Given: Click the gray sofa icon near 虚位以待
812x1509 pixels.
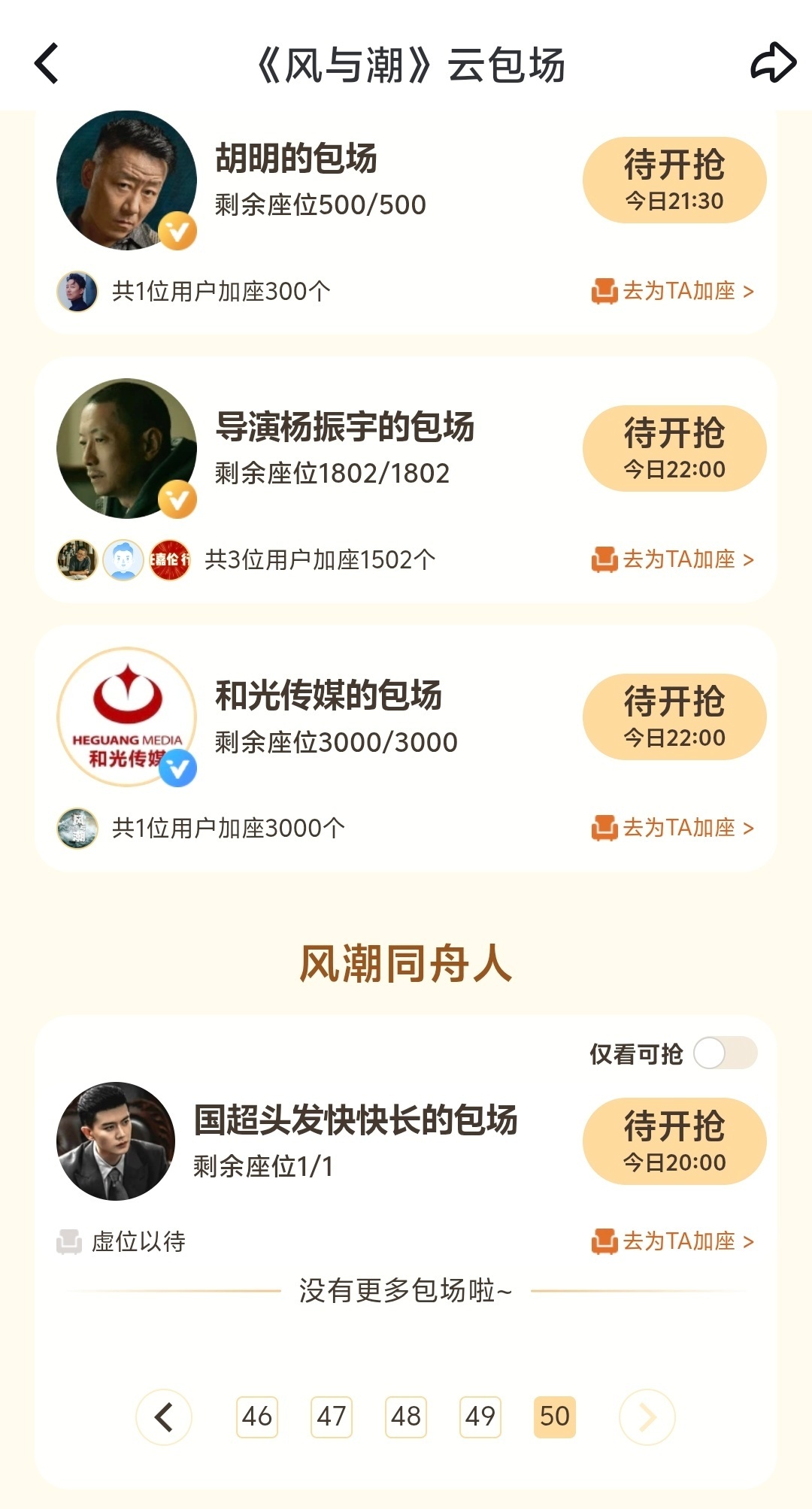Looking at the screenshot, I should (71, 1241).
